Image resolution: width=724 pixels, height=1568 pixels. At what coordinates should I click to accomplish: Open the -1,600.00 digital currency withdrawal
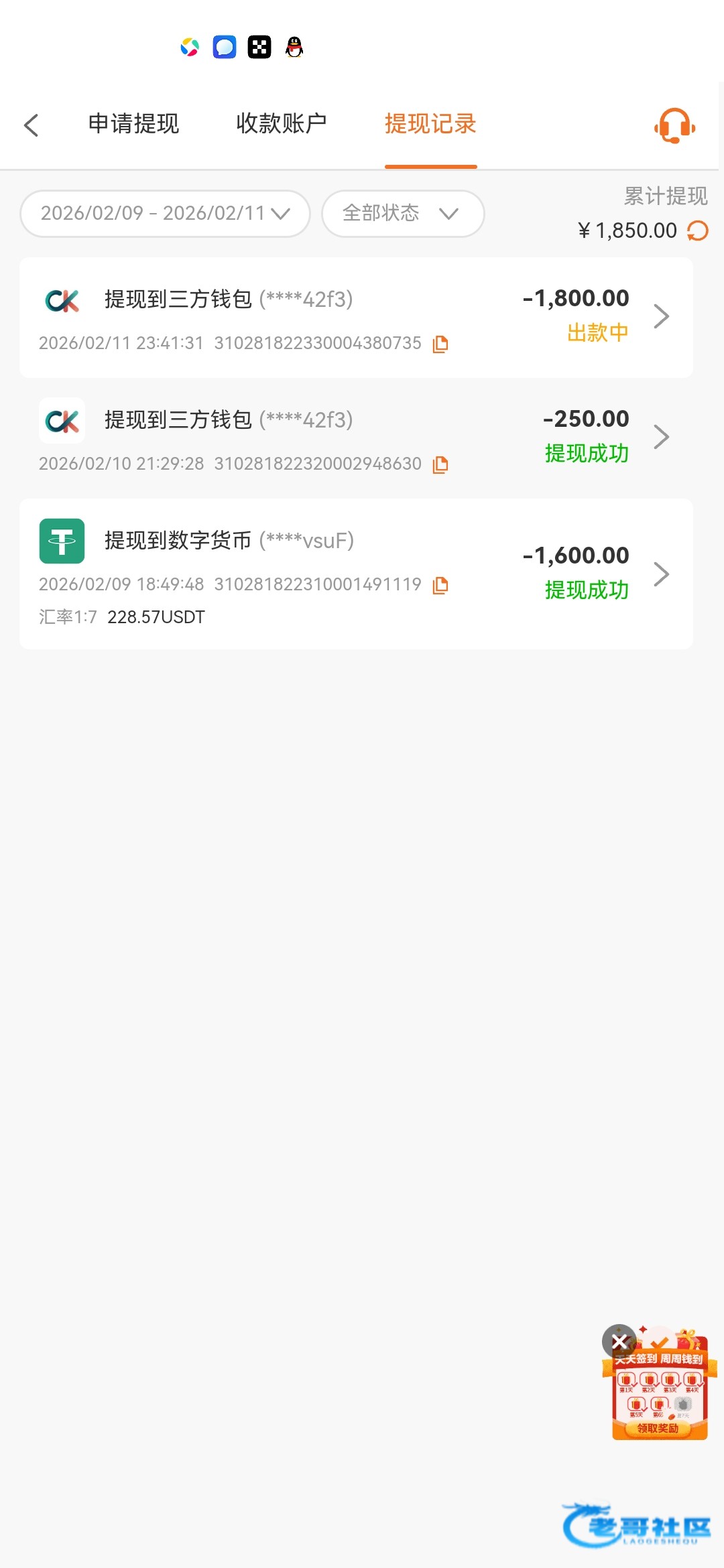[355, 573]
